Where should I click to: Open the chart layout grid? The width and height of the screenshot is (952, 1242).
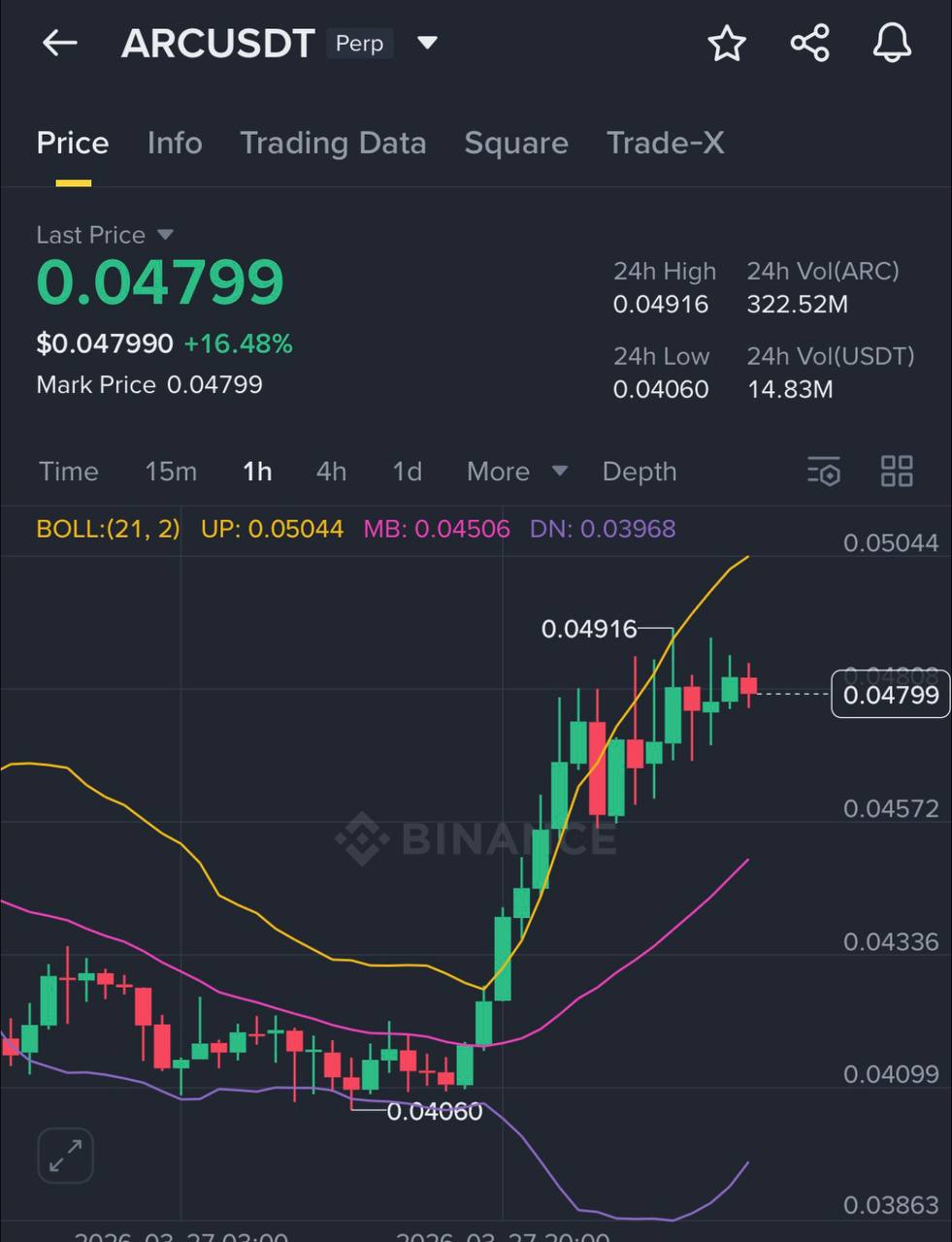pos(897,472)
